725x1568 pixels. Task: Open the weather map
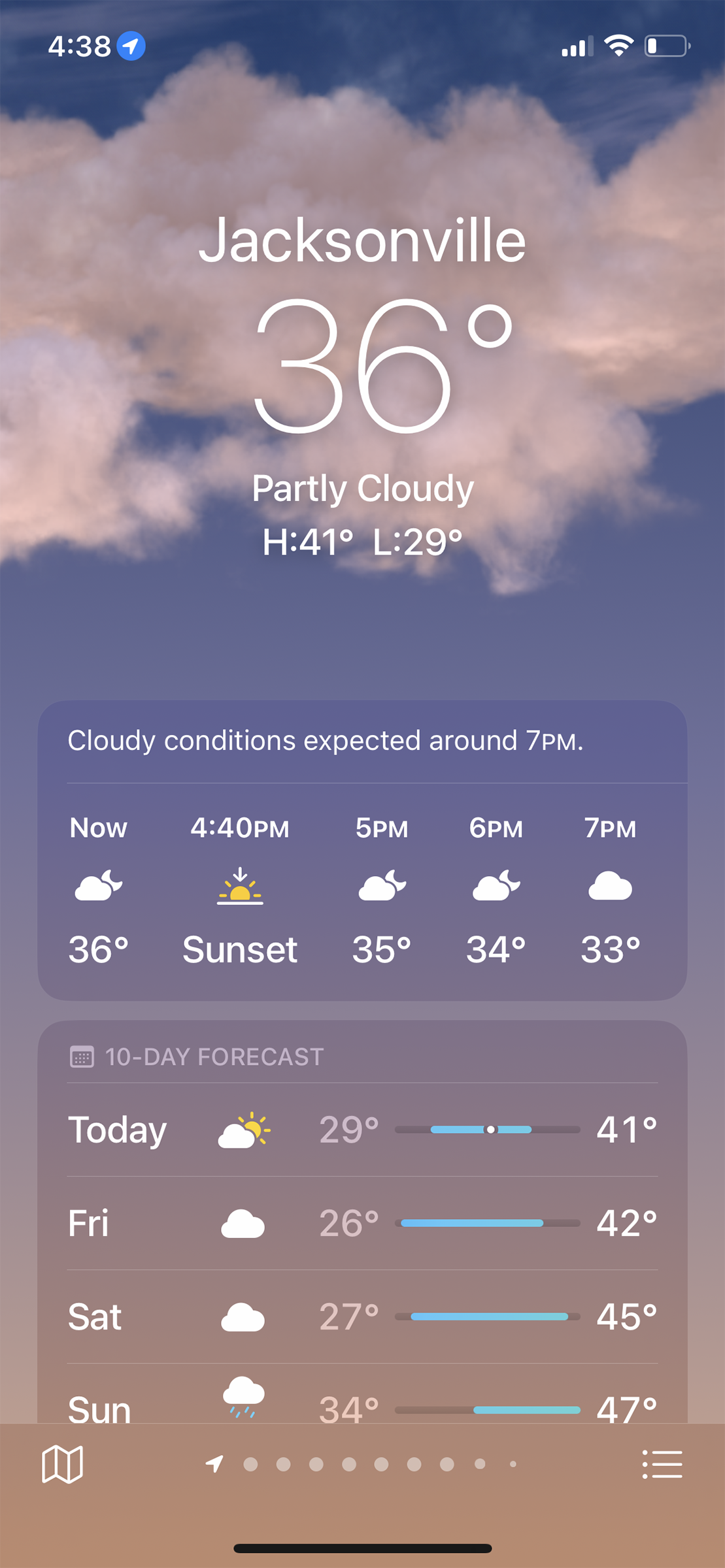(62, 1464)
